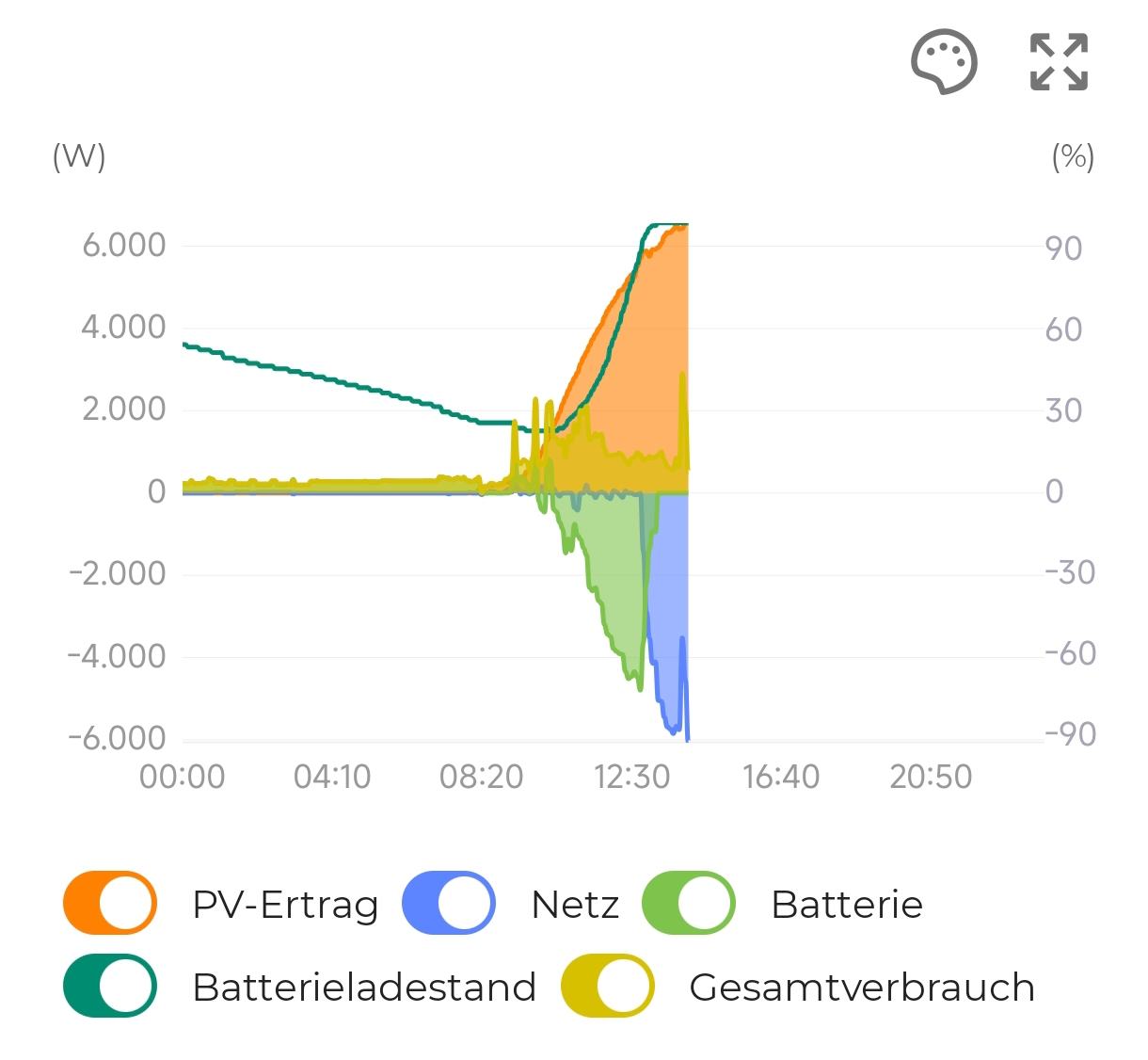1148x1060 pixels.
Task: Disable the Batterie series
Action: point(689,903)
